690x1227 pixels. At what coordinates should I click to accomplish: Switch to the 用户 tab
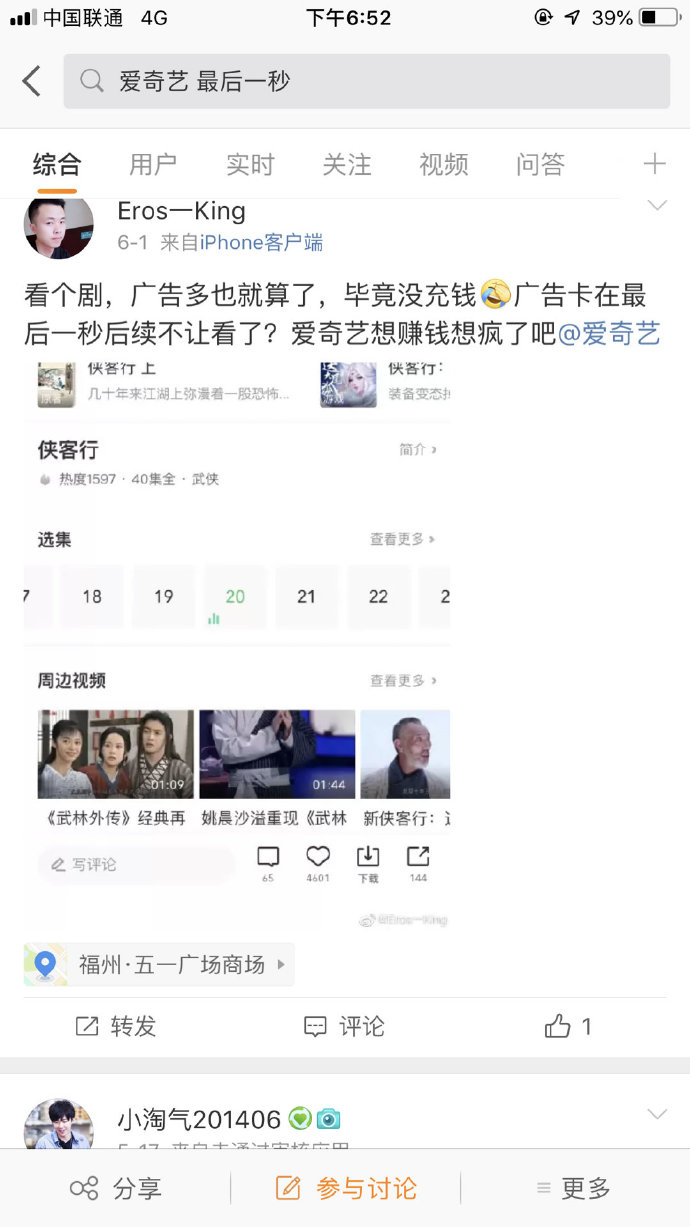point(153,164)
